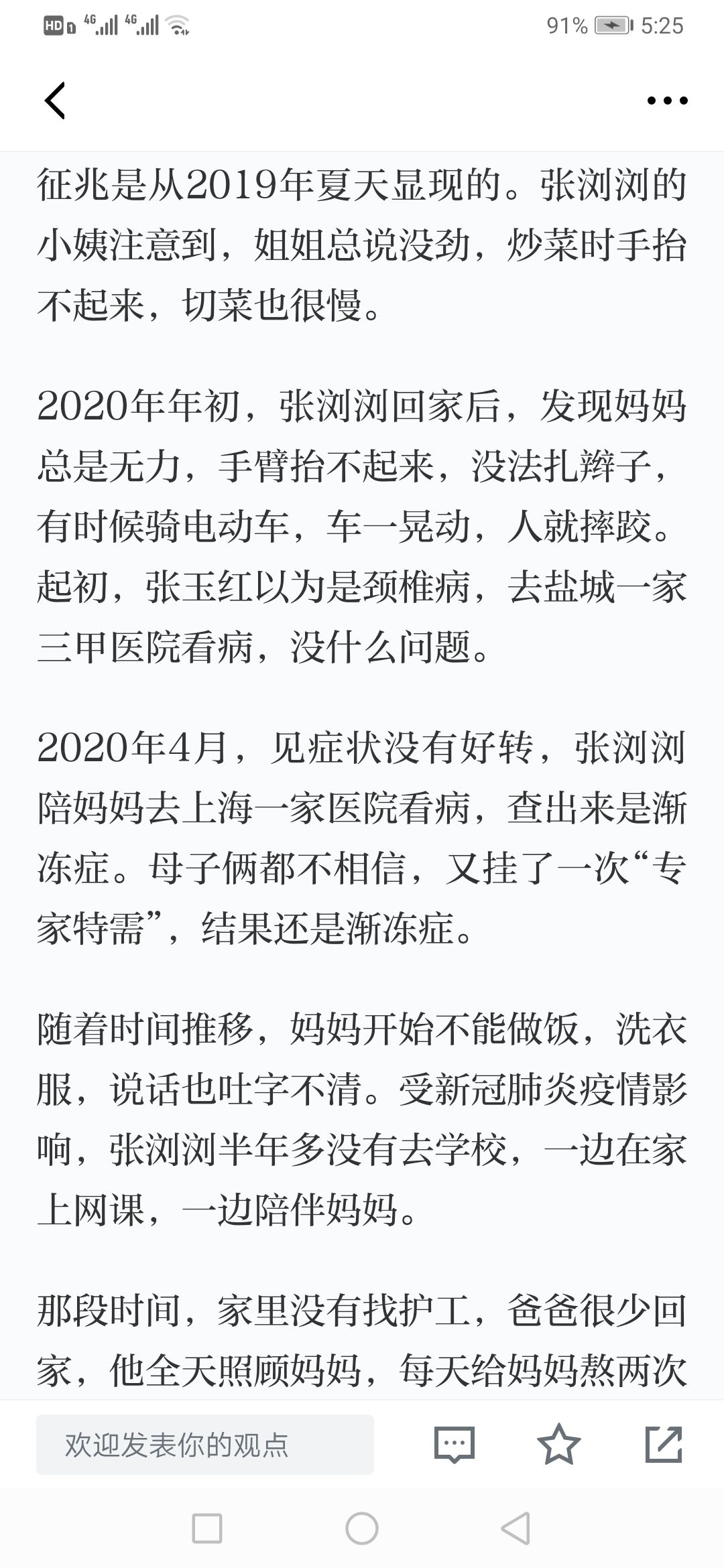Screen dimensions: 724x1568
Task: Tap the system back triangle button
Action: [516, 1528]
